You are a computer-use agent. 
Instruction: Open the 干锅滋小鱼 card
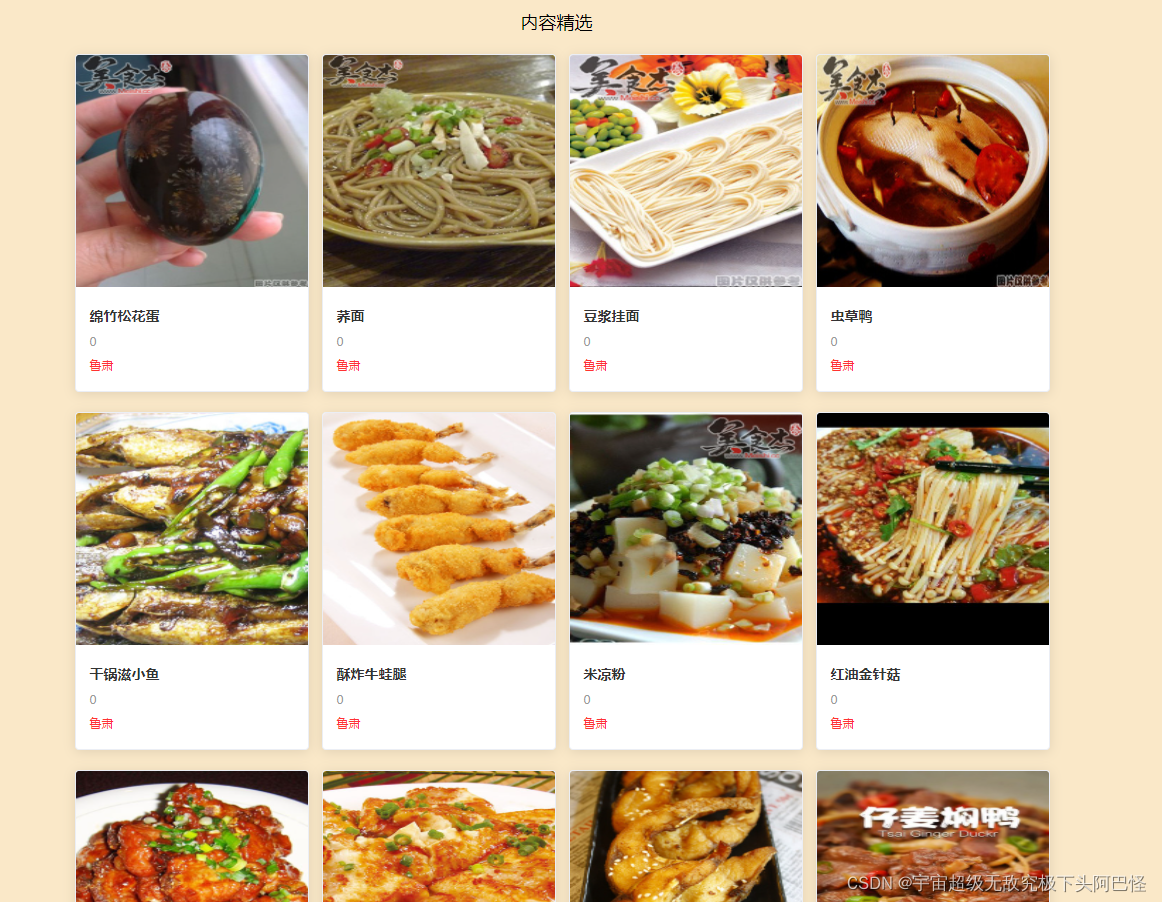click(192, 580)
